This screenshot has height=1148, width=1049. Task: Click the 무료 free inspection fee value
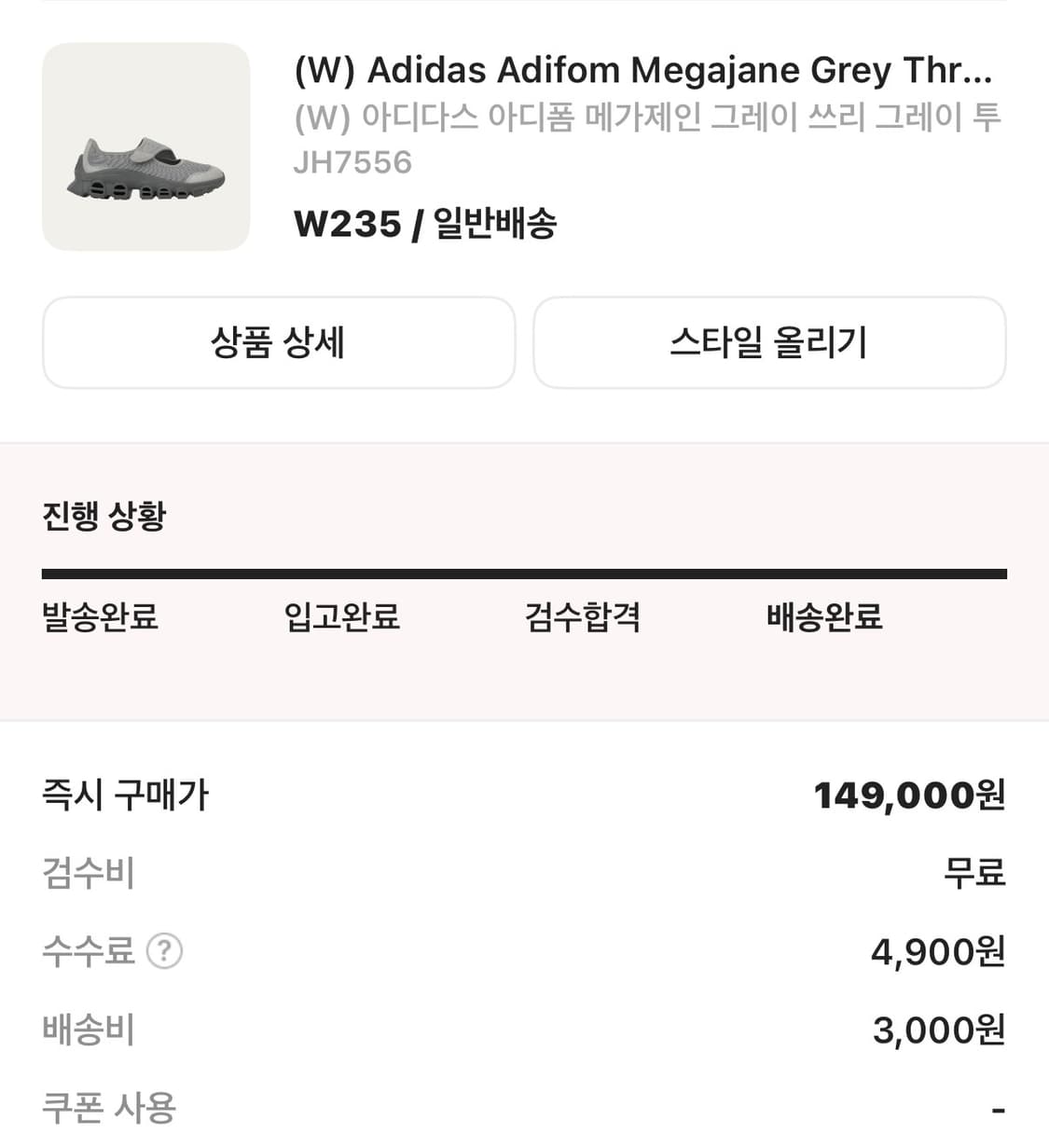(975, 874)
